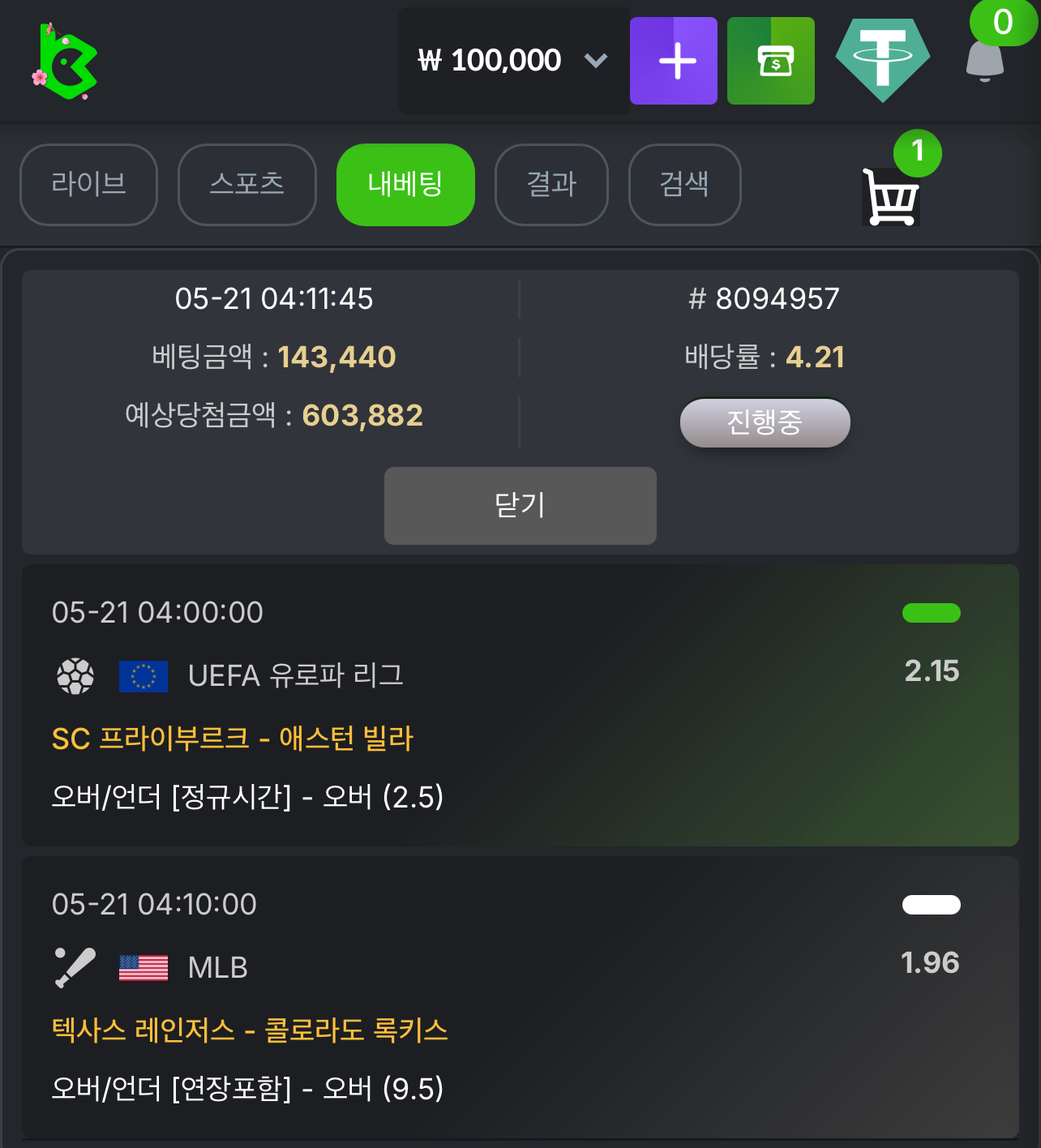The width and height of the screenshot is (1041, 1148).
Task: Expand the ₩ 100,000 balance dropdown
Action: [514, 61]
